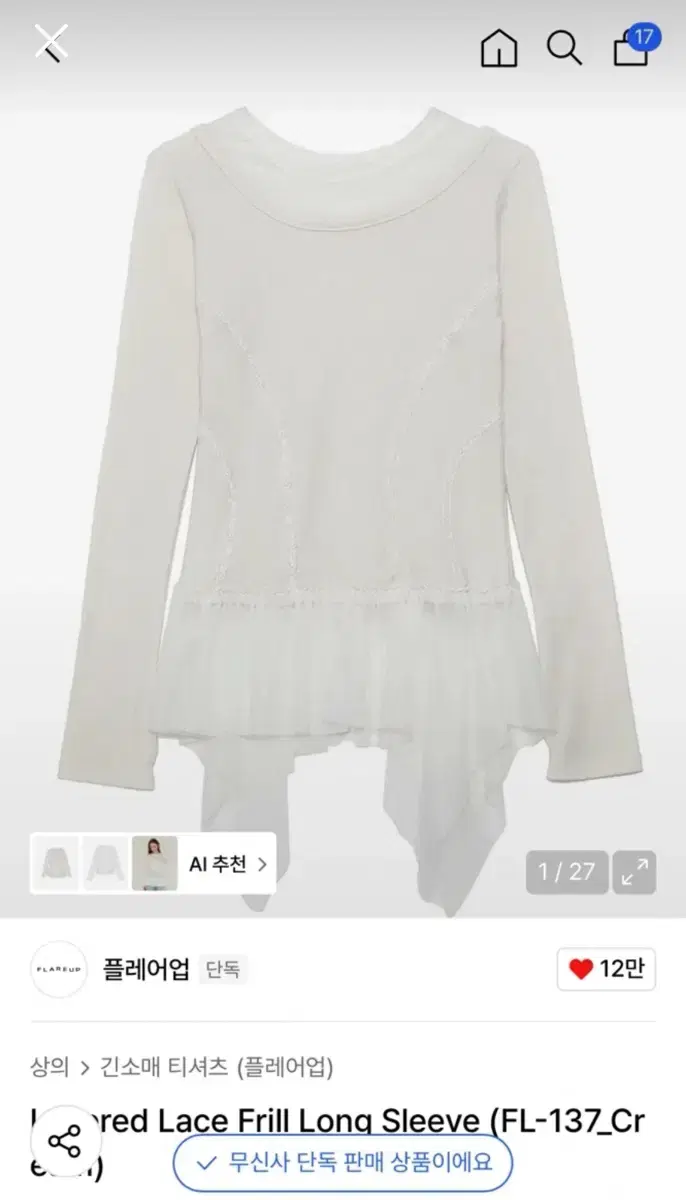
Task: Share this product
Action: point(65,1141)
